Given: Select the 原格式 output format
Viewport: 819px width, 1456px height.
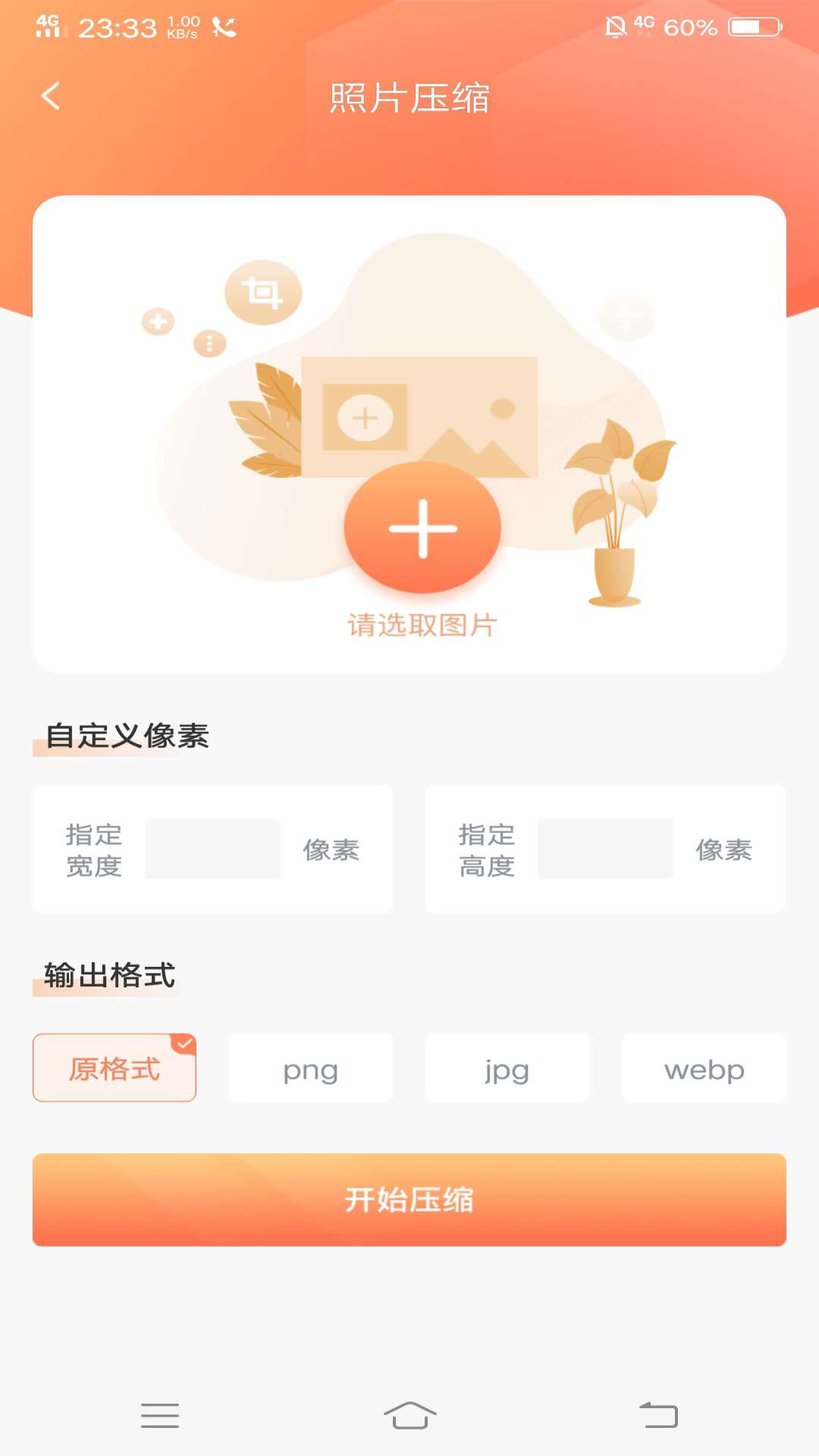Looking at the screenshot, I should 114,1068.
